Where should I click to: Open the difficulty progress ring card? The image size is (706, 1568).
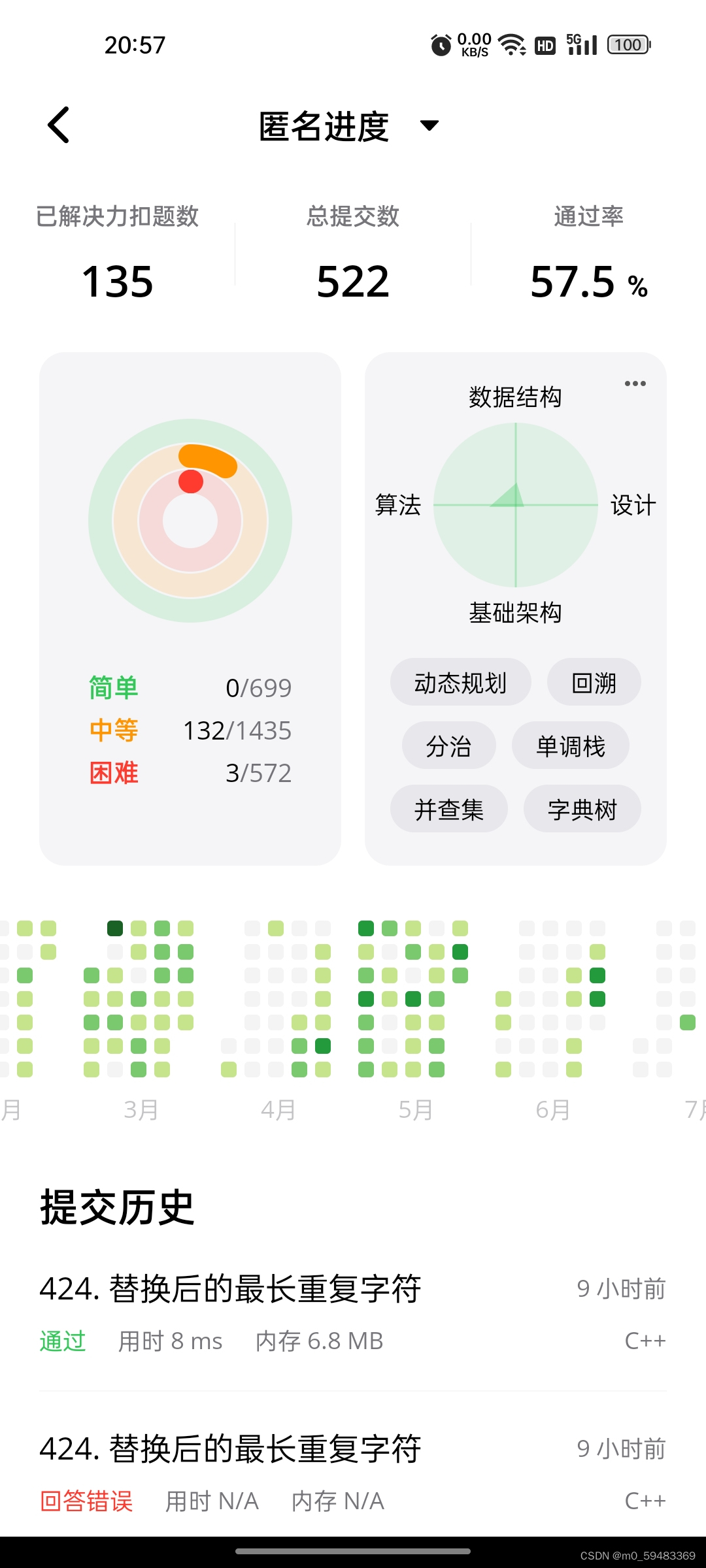pos(190,608)
